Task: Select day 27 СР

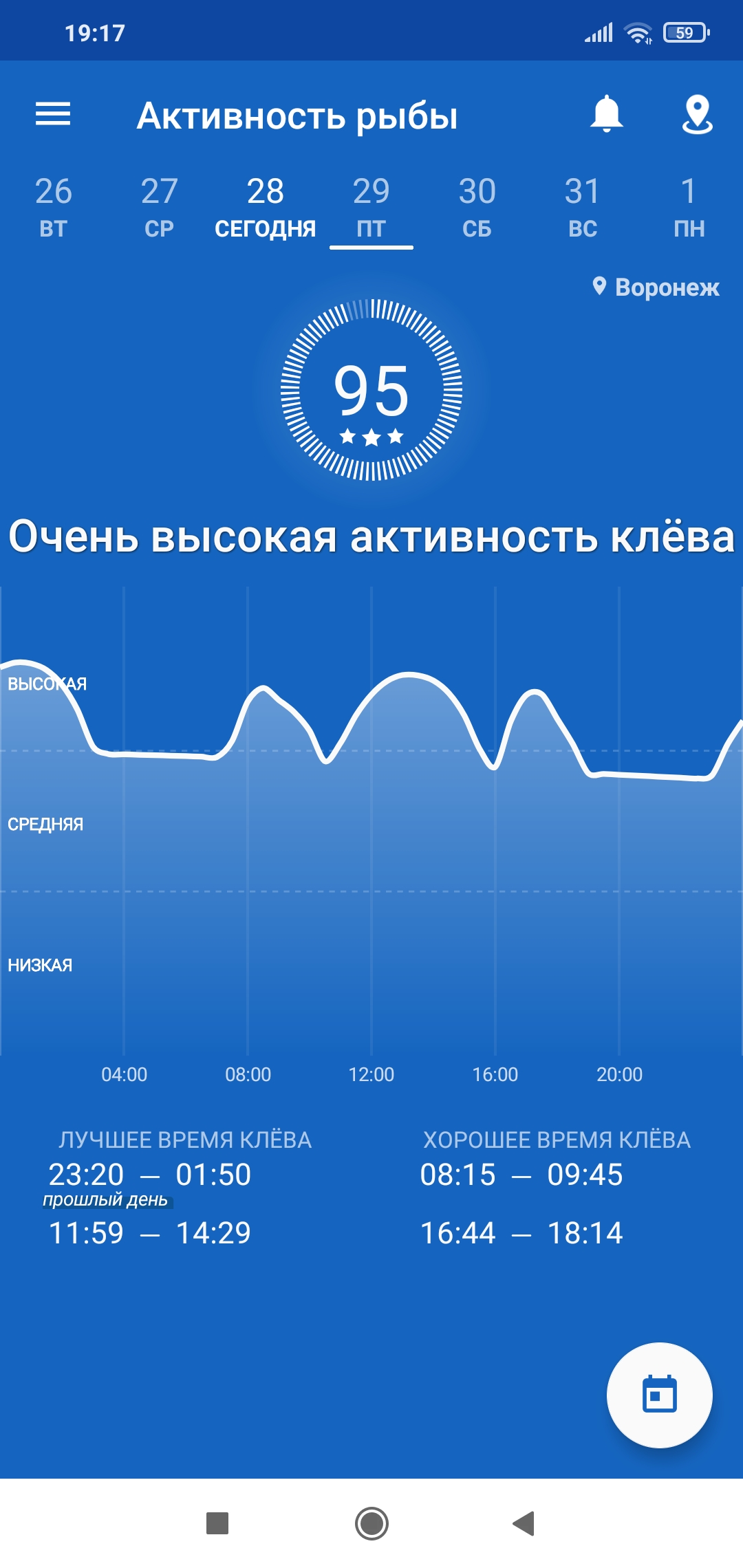Action: point(160,206)
